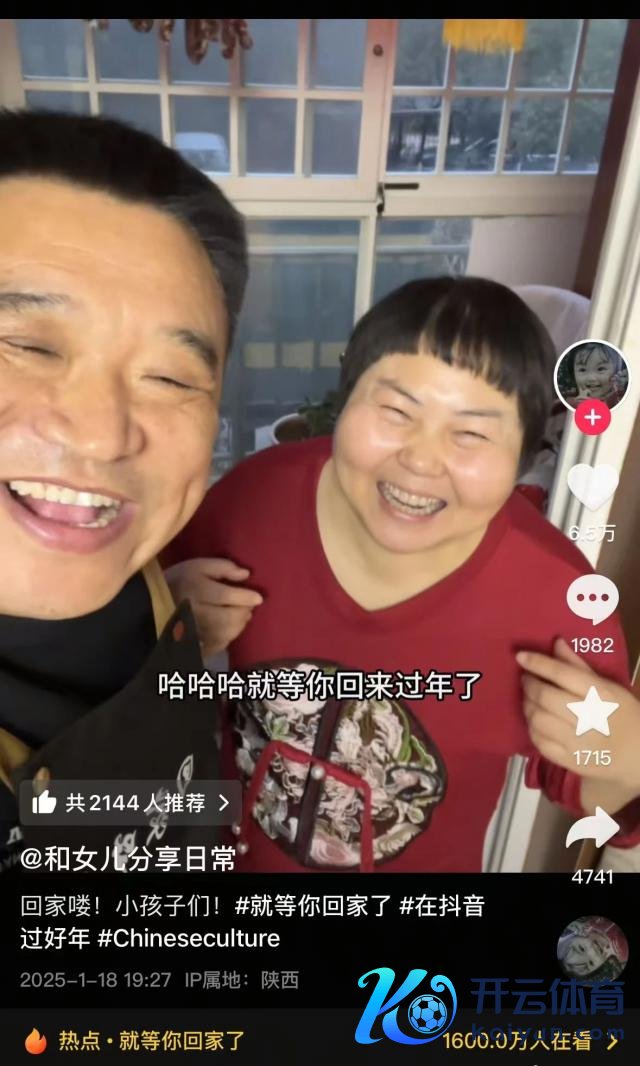Viewport: 640px width, 1066px height.
Task: Open the rotating music disc for this sound
Action: point(592,947)
